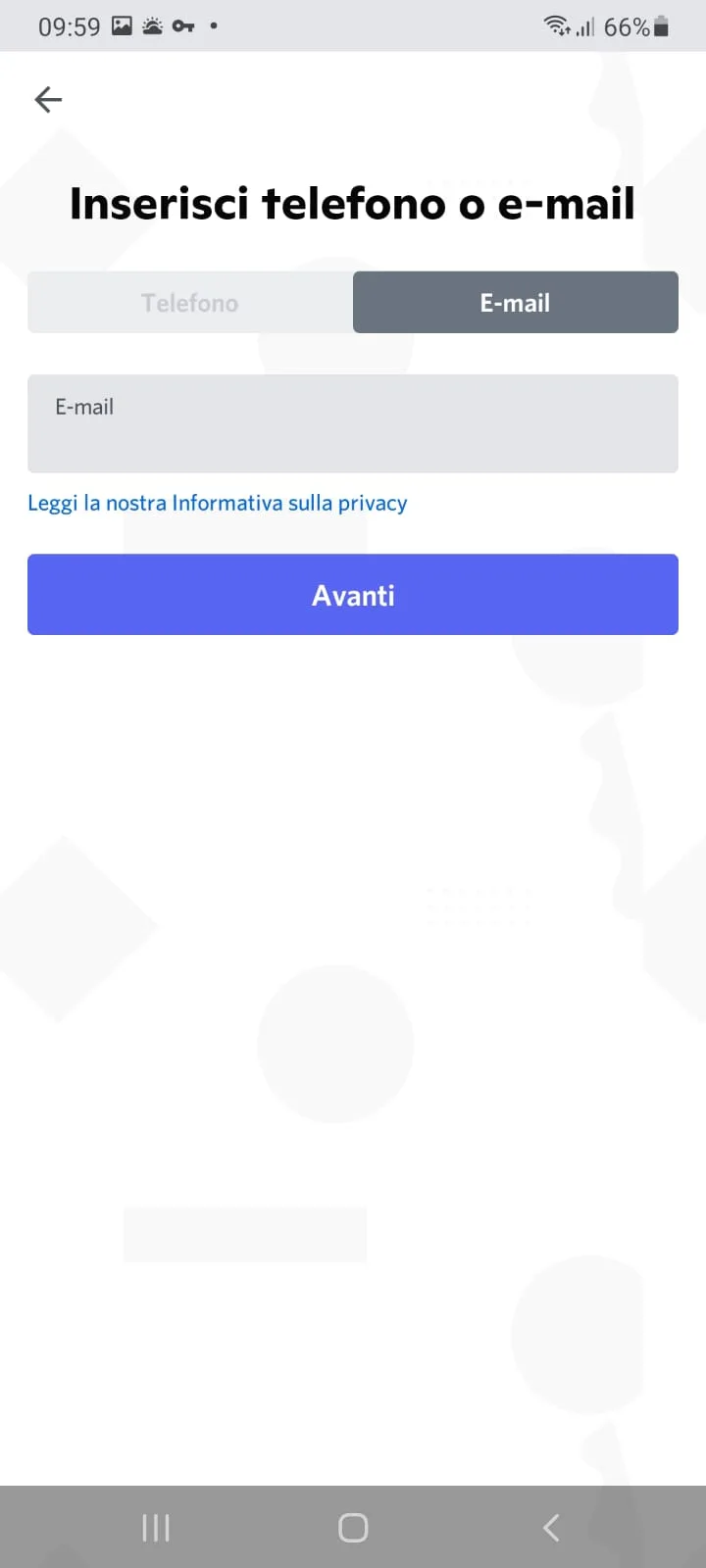Open recent apps from navigation bar
The height and width of the screenshot is (1568, 706).
point(156,1527)
